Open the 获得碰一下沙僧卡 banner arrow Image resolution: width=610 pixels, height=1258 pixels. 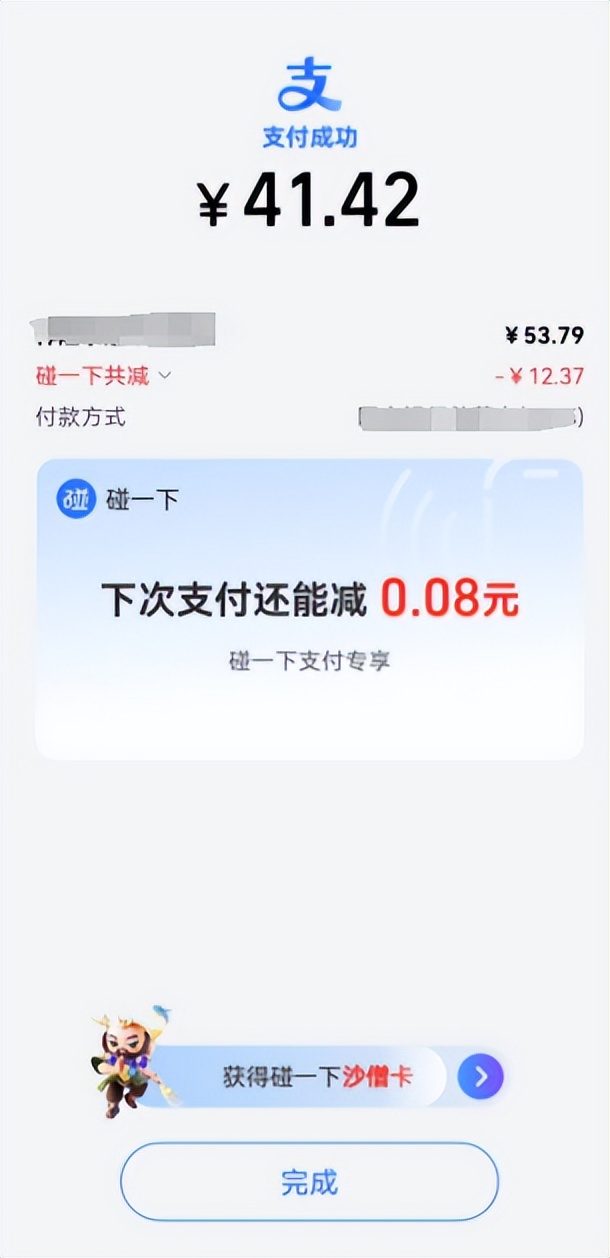[x=480, y=1076]
